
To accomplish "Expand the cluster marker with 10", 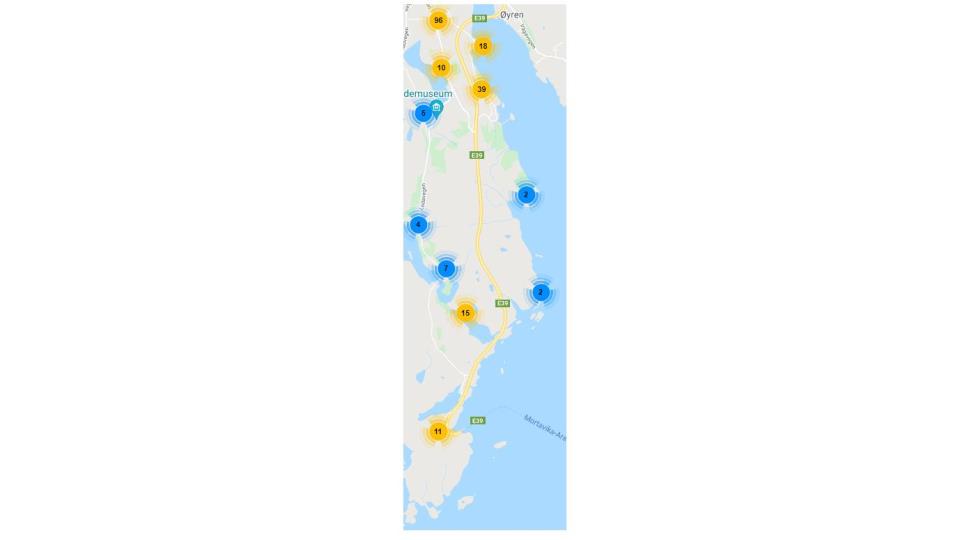I will tap(441, 68).
